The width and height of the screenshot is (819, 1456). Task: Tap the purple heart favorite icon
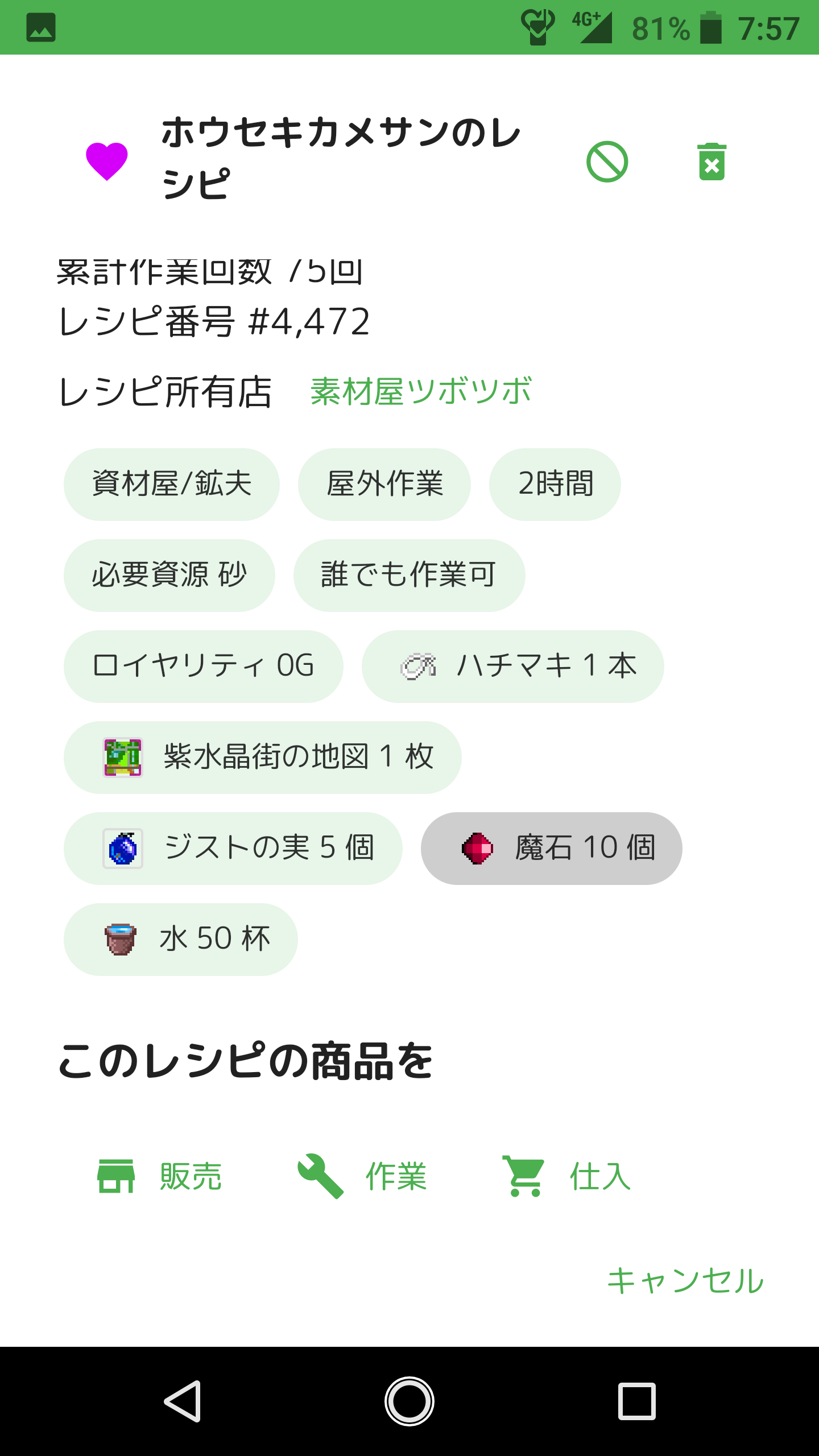tap(106, 162)
